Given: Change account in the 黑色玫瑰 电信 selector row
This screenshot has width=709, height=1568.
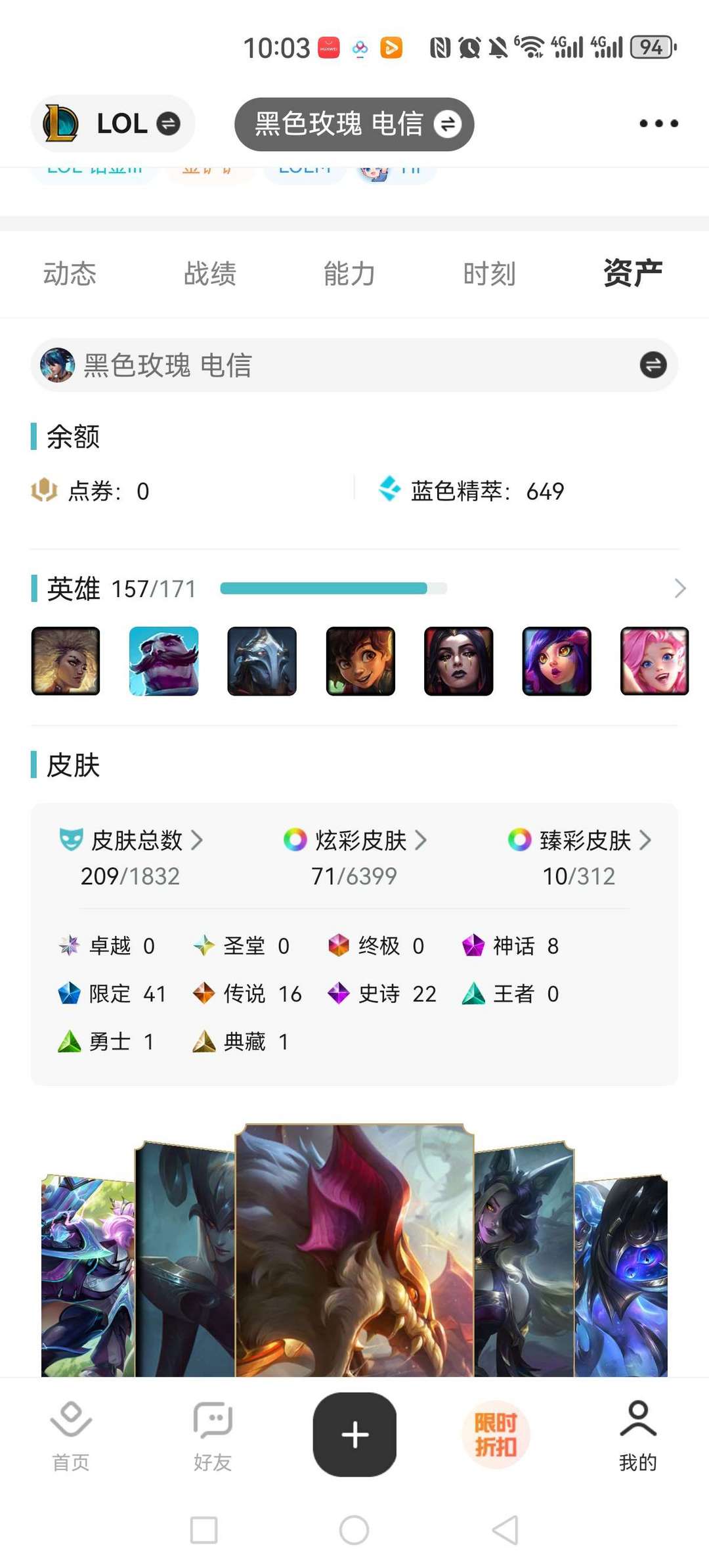Looking at the screenshot, I should pos(354,365).
